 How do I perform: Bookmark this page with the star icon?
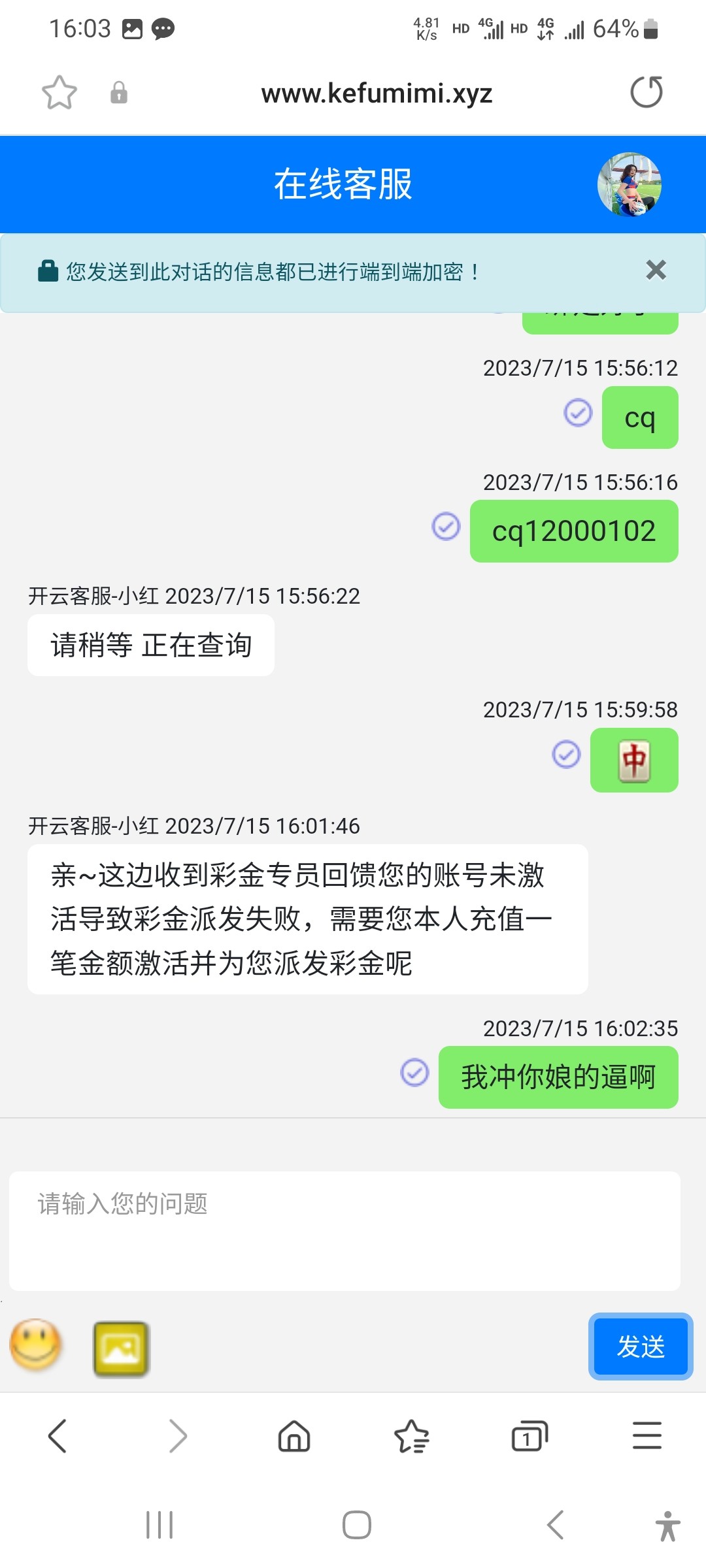[59, 92]
